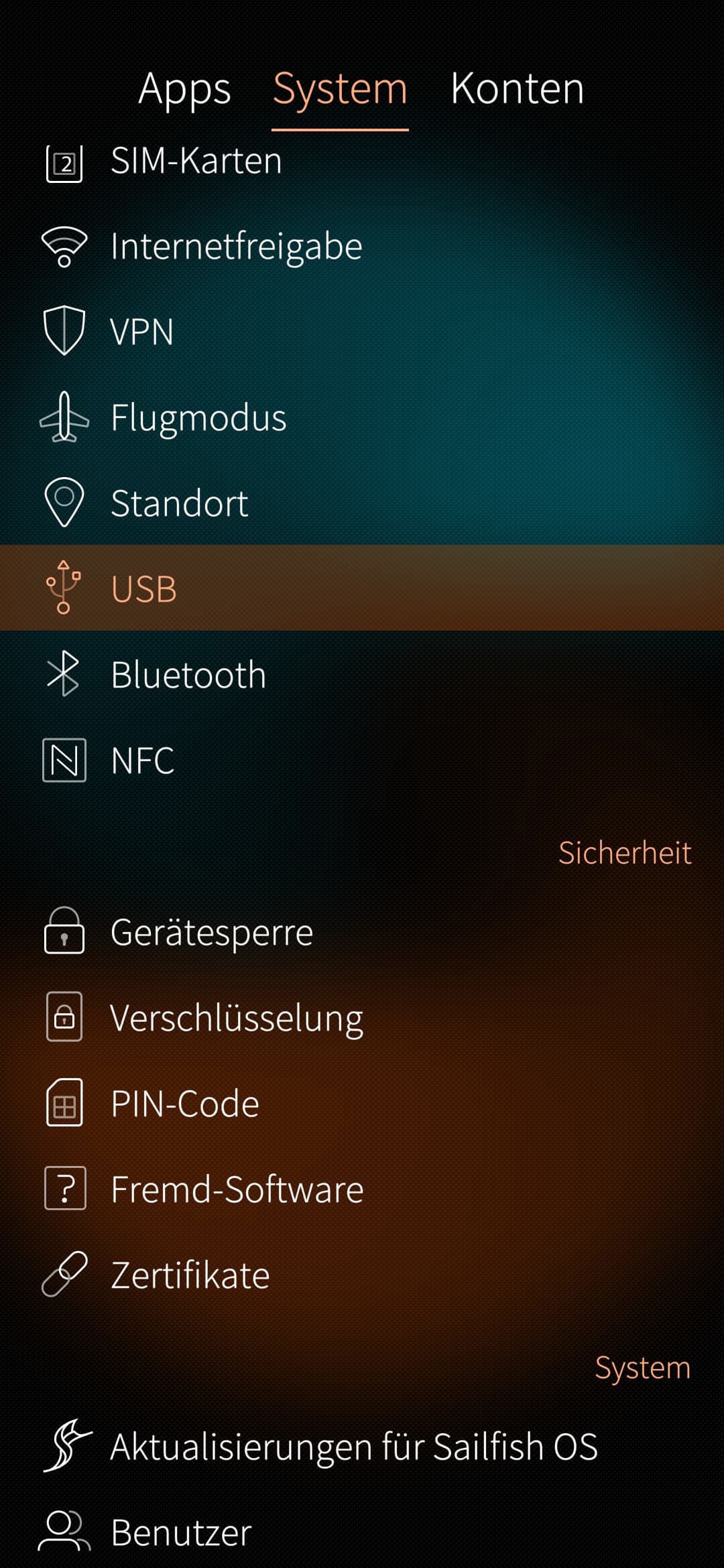The height and width of the screenshot is (1568, 724).
Task: Open Zertifikate settings
Action: (x=190, y=1275)
